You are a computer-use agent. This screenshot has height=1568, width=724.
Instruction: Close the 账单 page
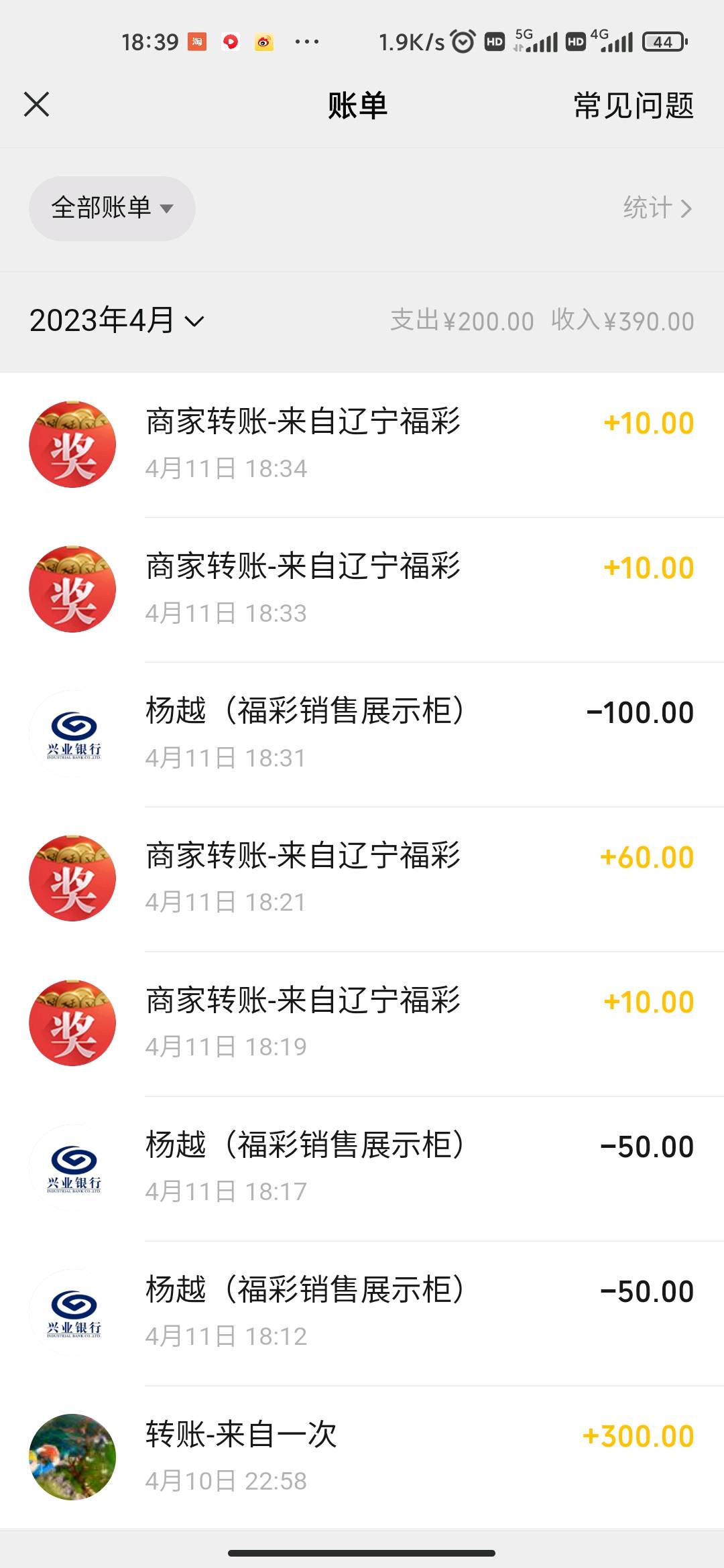point(37,105)
